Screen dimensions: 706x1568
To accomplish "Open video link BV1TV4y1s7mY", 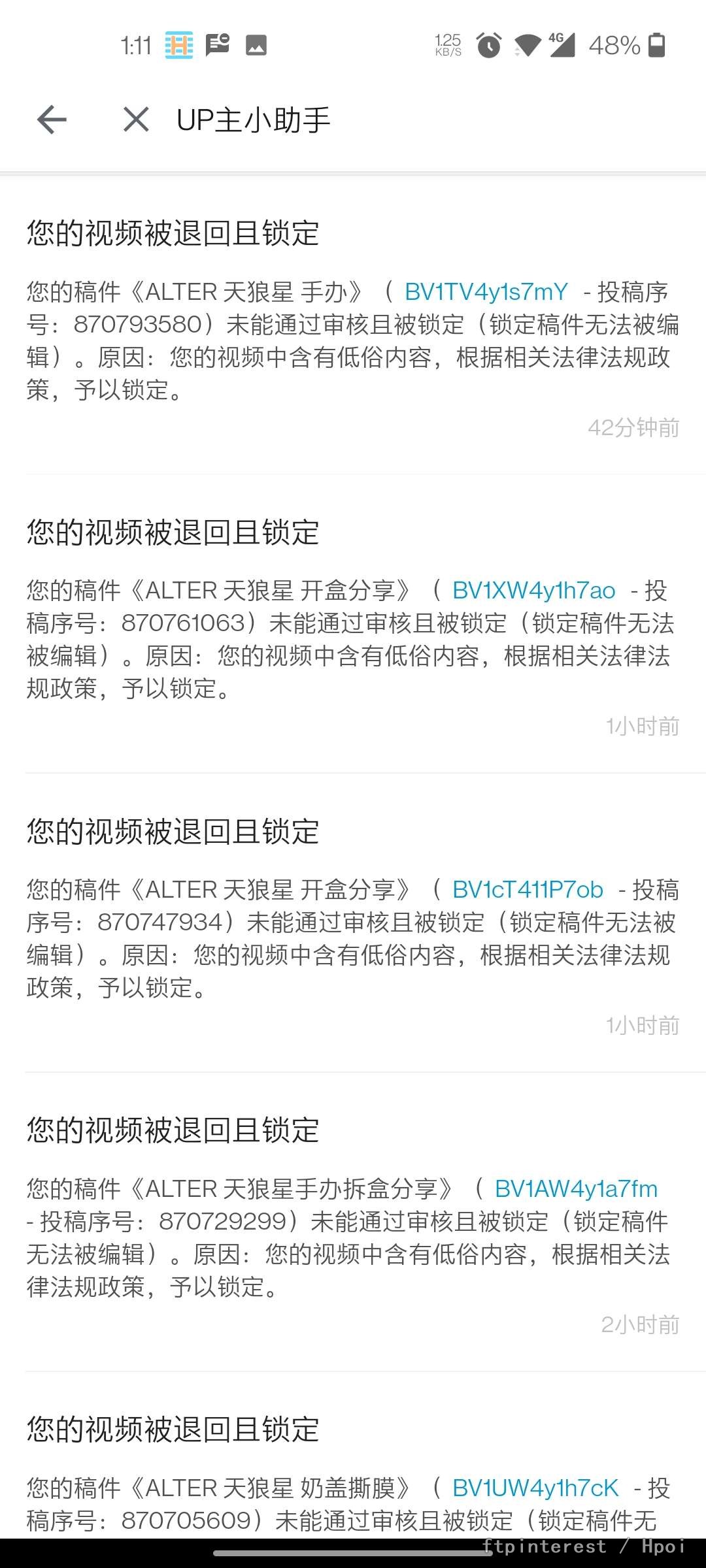I will [x=486, y=292].
